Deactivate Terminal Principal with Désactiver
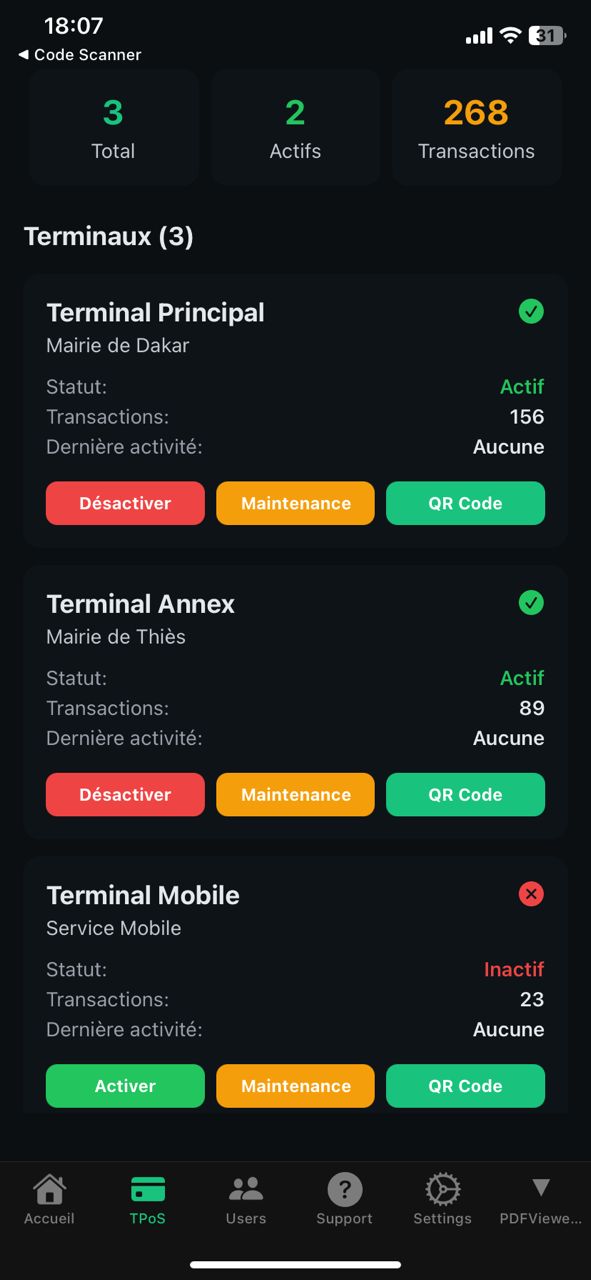 click(x=125, y=503)
